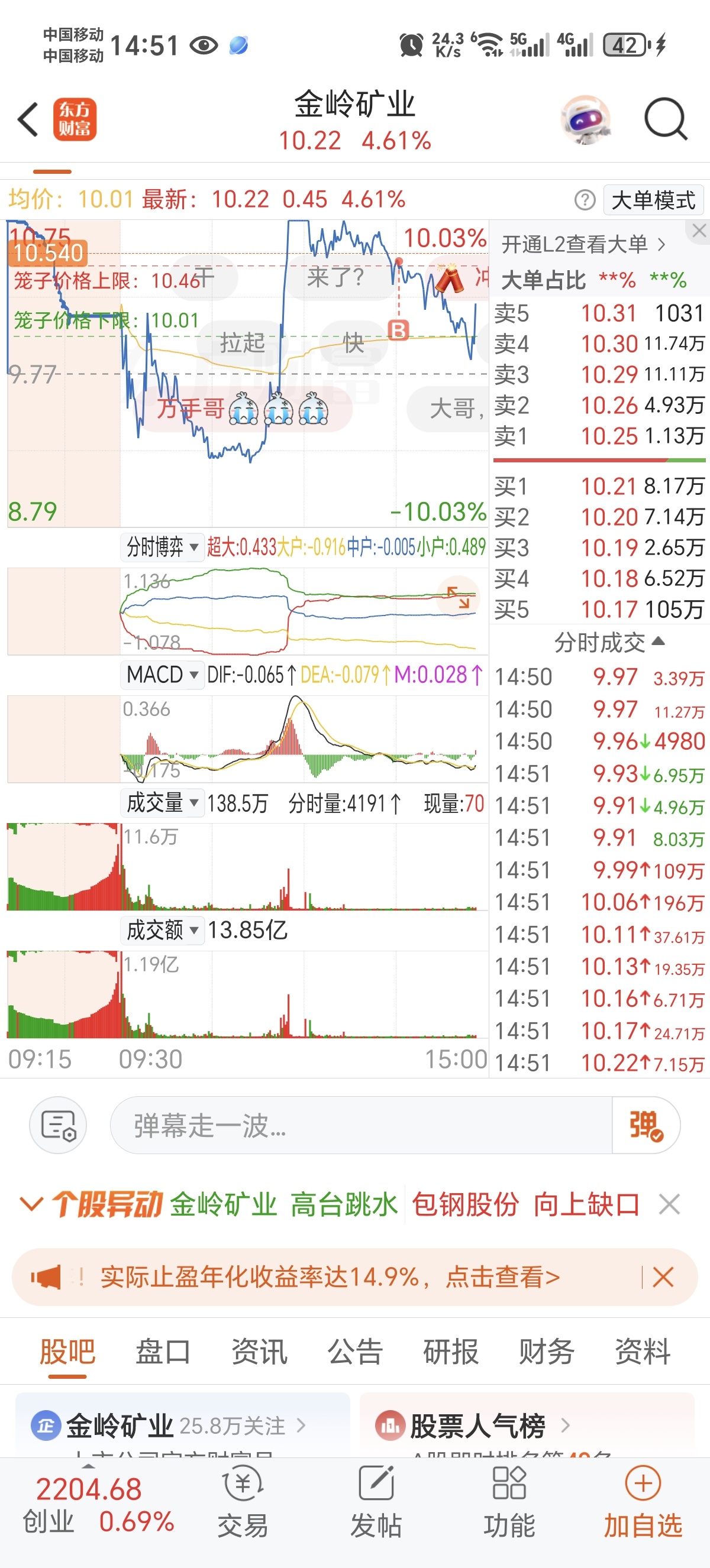Expand the 成交额 dropdown

pos(162,930)
